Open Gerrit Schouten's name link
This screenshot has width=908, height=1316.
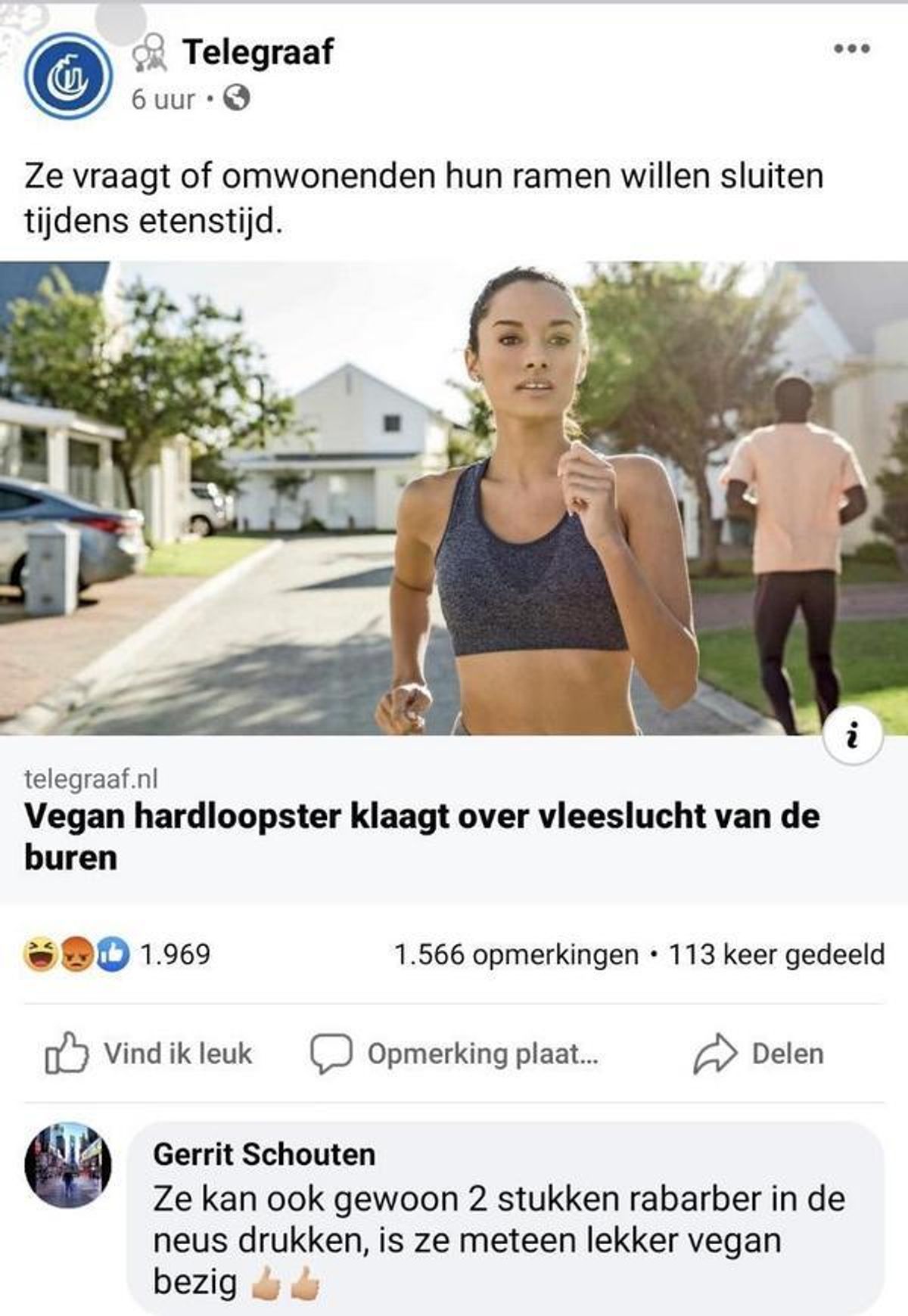[x=264, y=1155]
